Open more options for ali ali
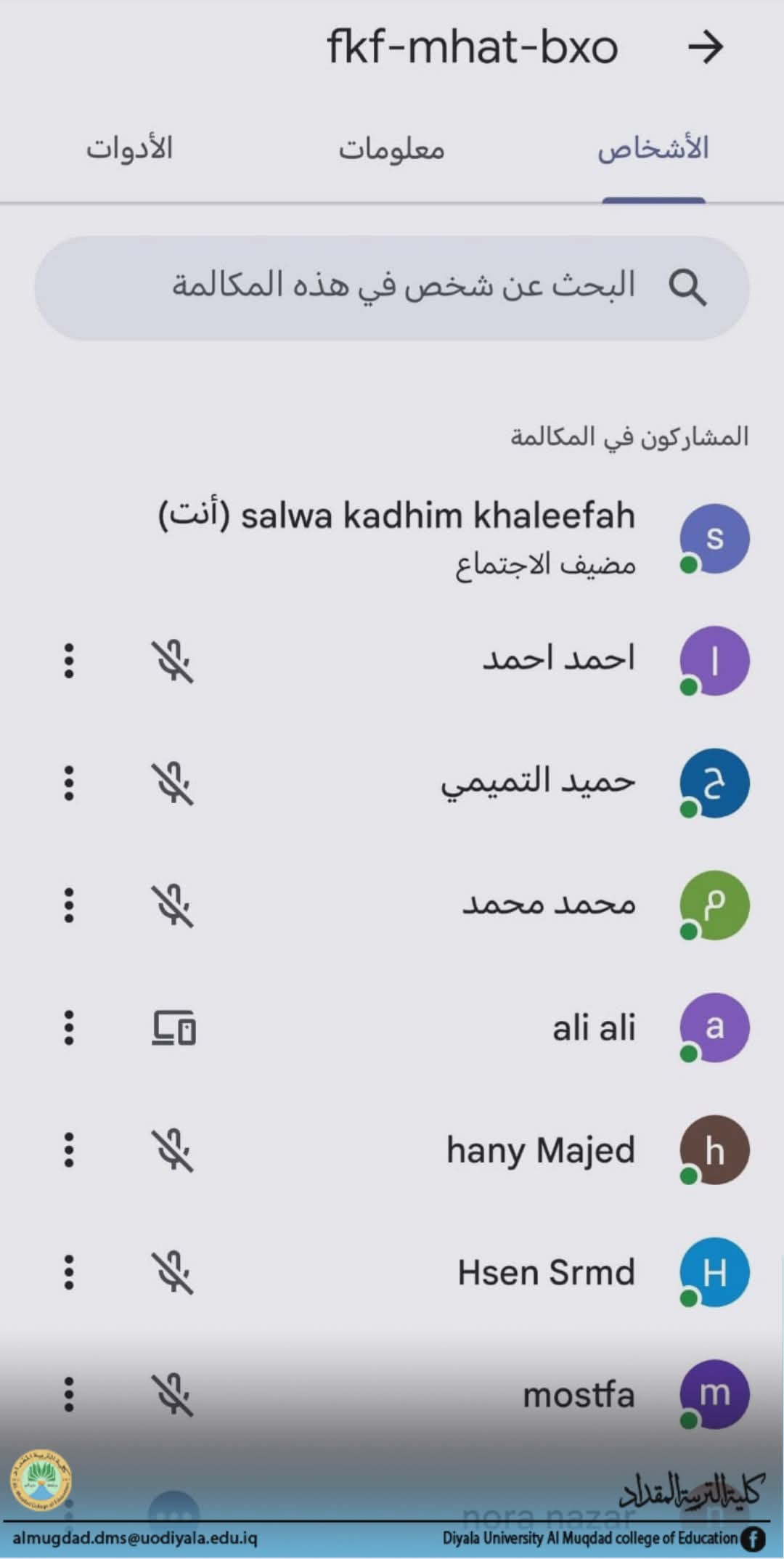This screenshot has height=1559, width=784. click(69, 1027)
